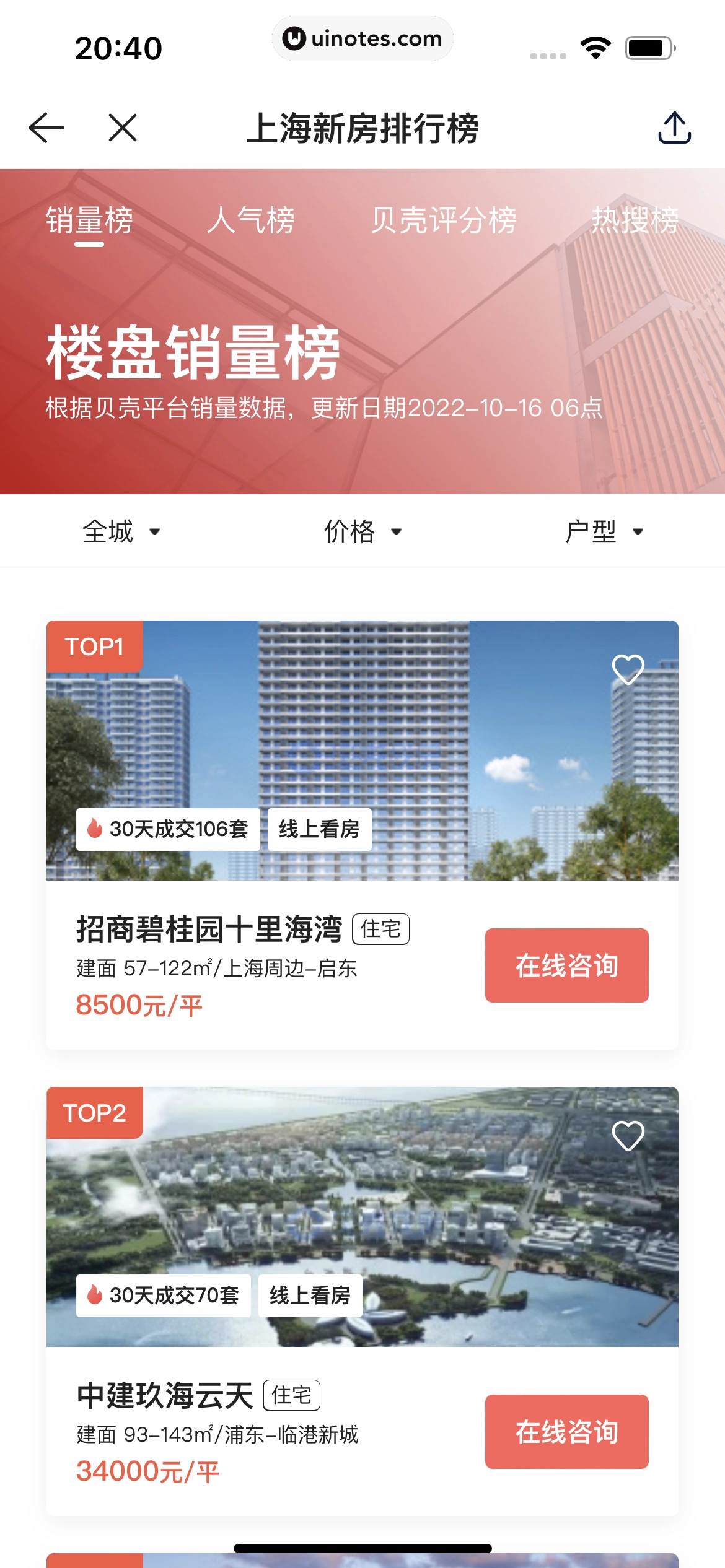Favorite 招商碧桂园十里海湾 with the heart icon

point(628,669)
